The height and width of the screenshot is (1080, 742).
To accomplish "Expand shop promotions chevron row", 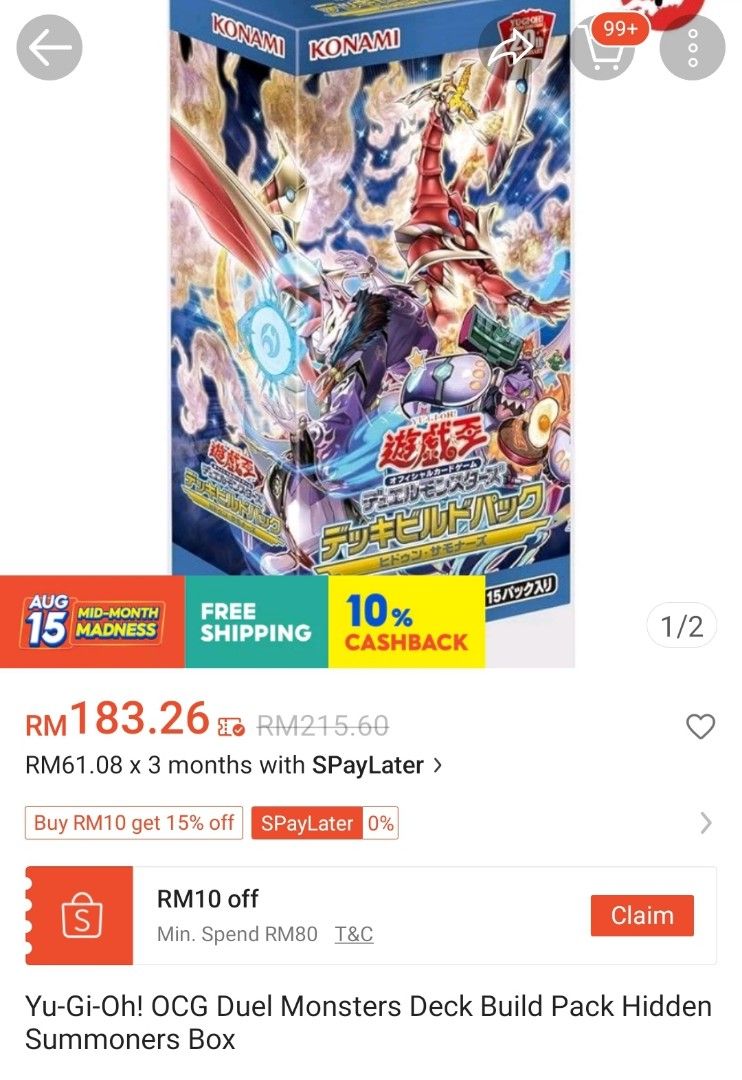I will tap(706, 823).
